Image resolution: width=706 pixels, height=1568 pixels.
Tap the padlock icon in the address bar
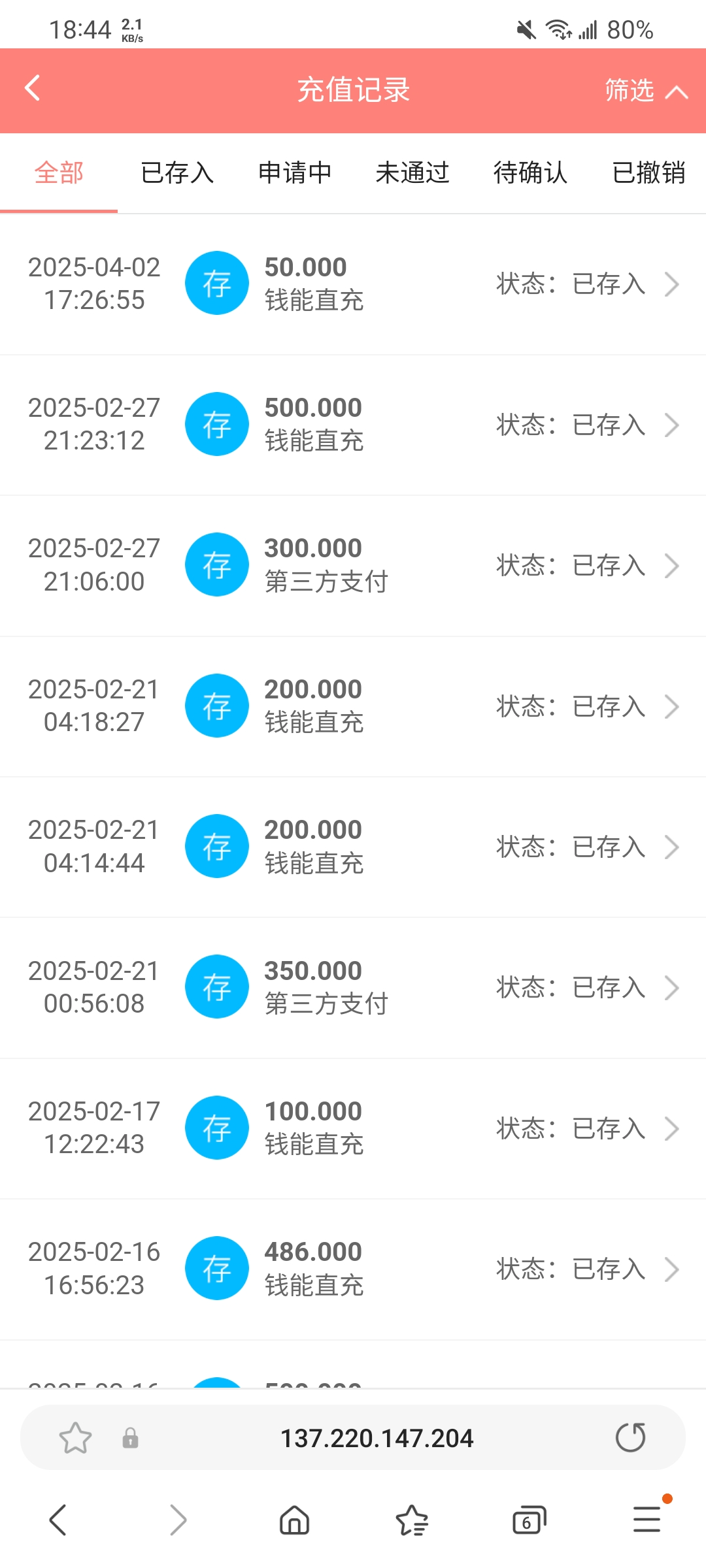[129, 1437]
